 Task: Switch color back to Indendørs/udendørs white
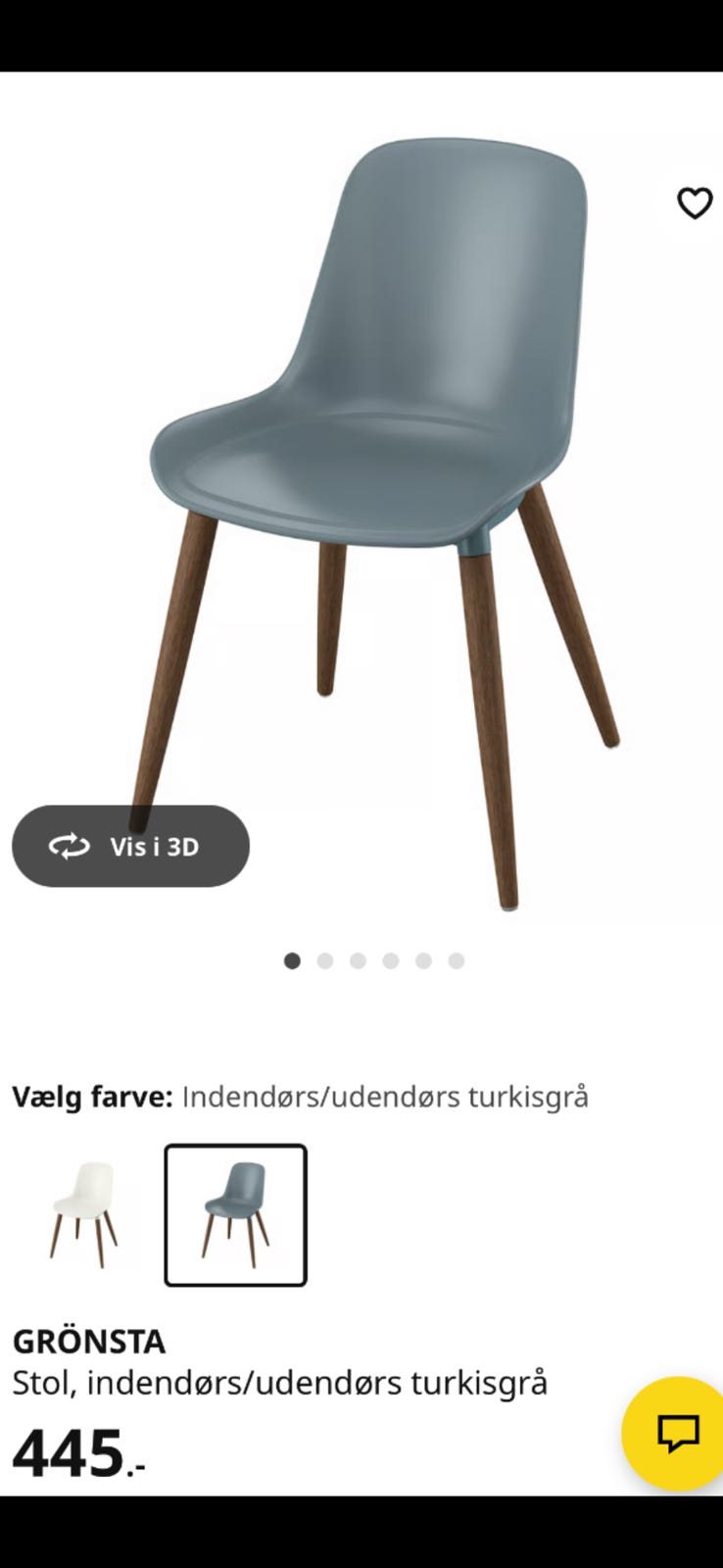(86, 1213)
